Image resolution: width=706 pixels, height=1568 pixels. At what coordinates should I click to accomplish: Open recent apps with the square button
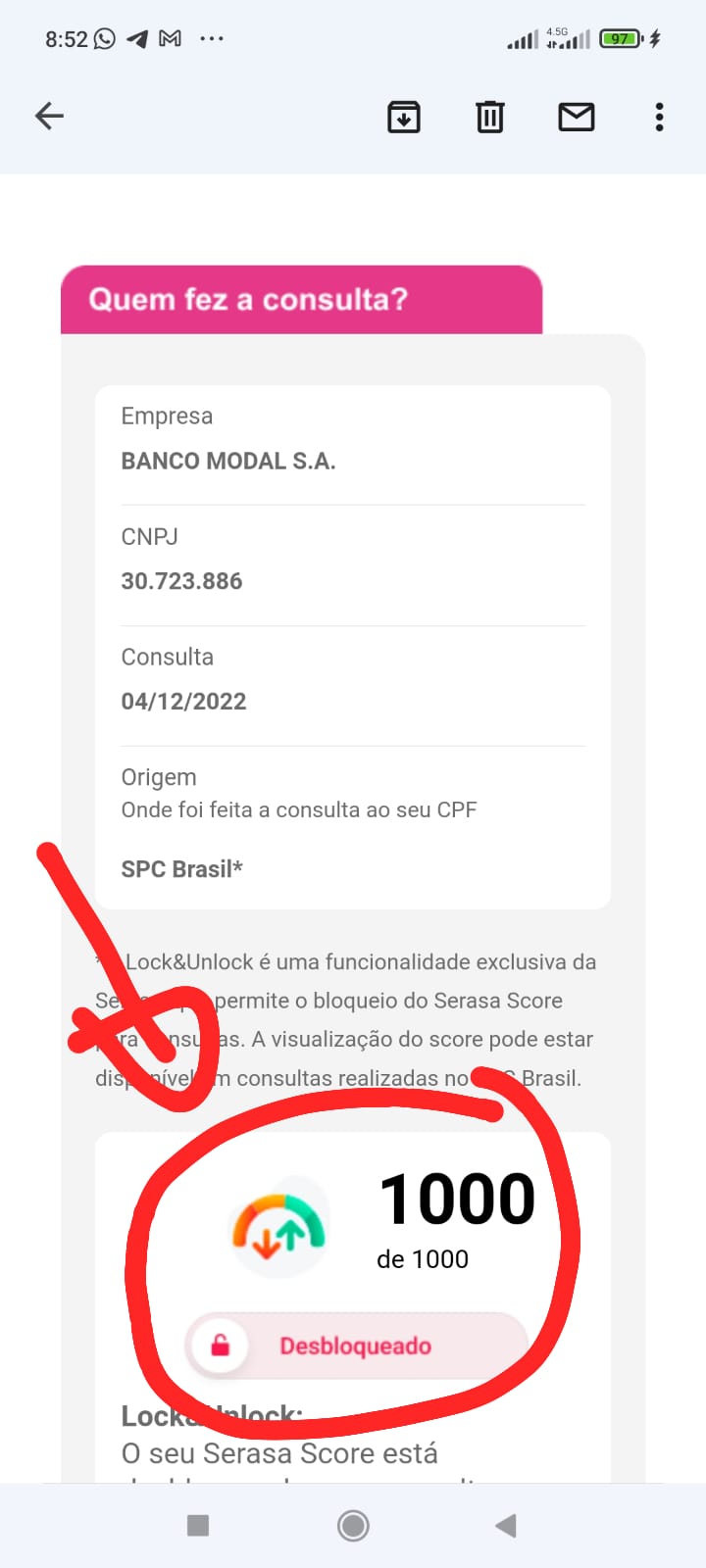[x=198, y=1525]
